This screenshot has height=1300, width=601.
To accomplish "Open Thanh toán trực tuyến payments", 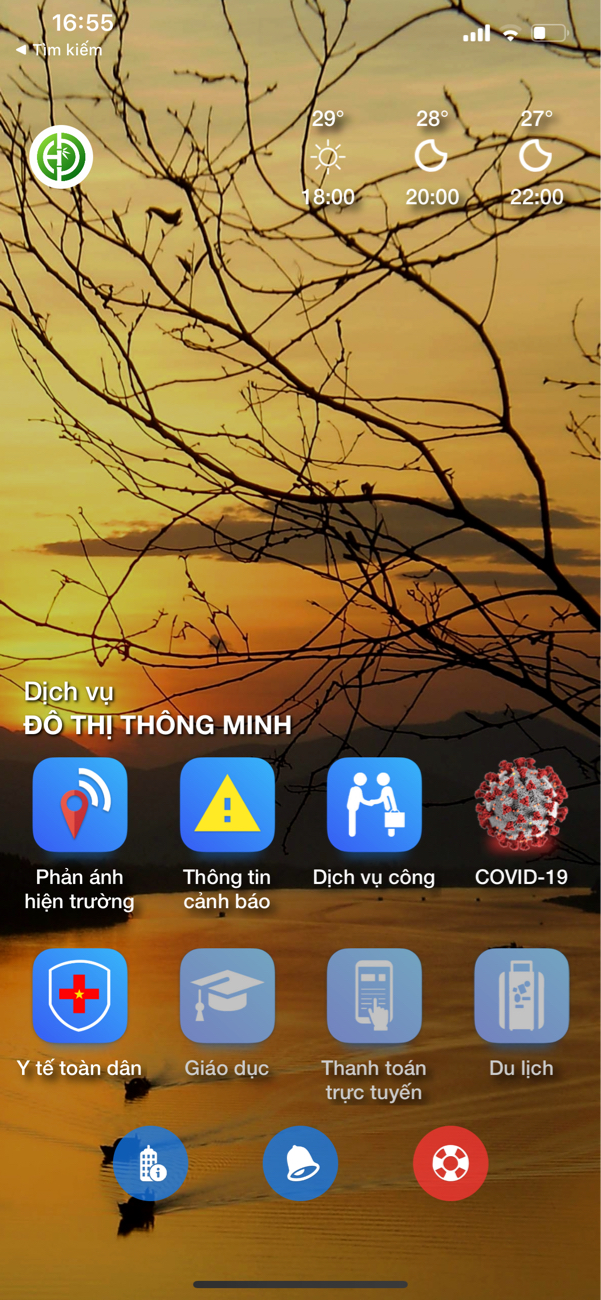I will tap(374, 996).
